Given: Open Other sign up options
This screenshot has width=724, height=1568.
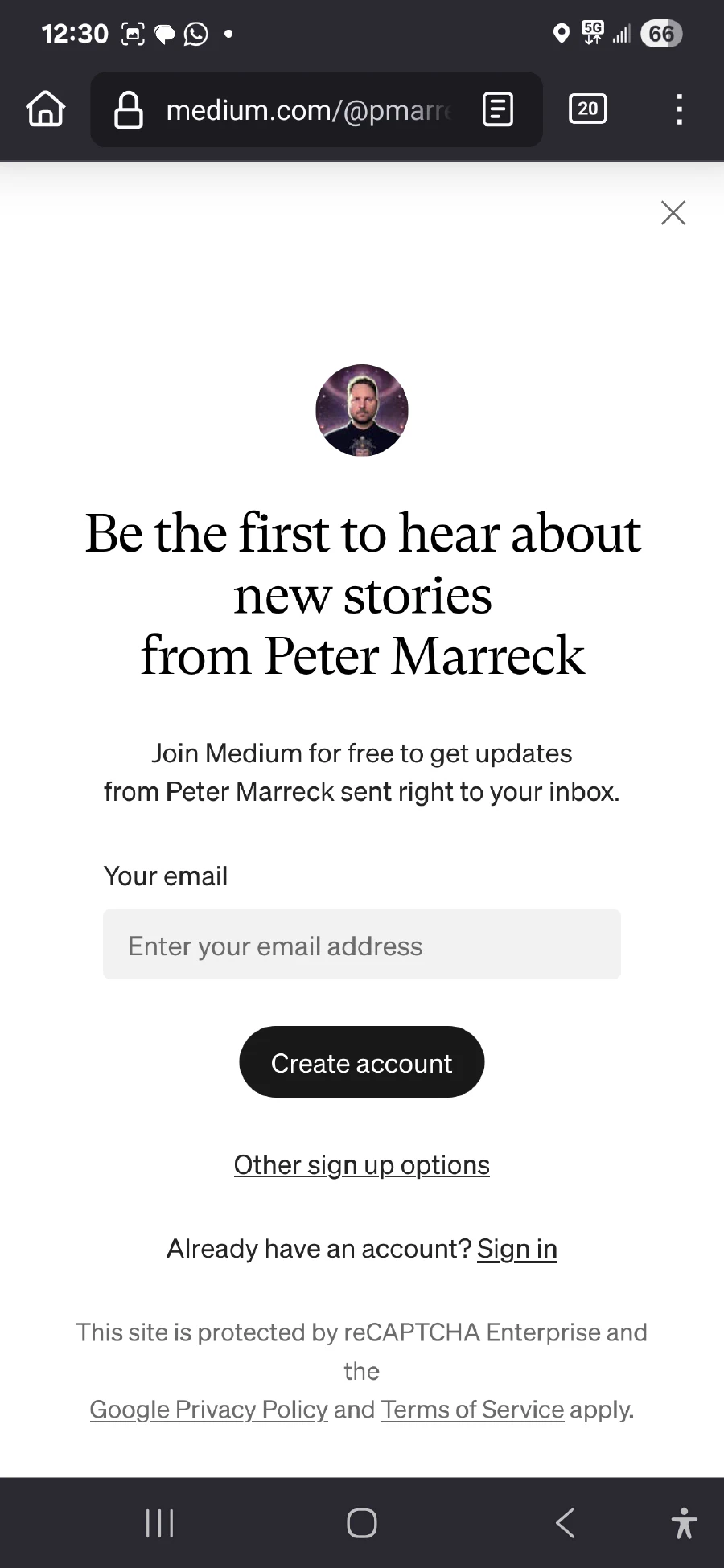Looking at the screenshot, I should pos(361,1164).
